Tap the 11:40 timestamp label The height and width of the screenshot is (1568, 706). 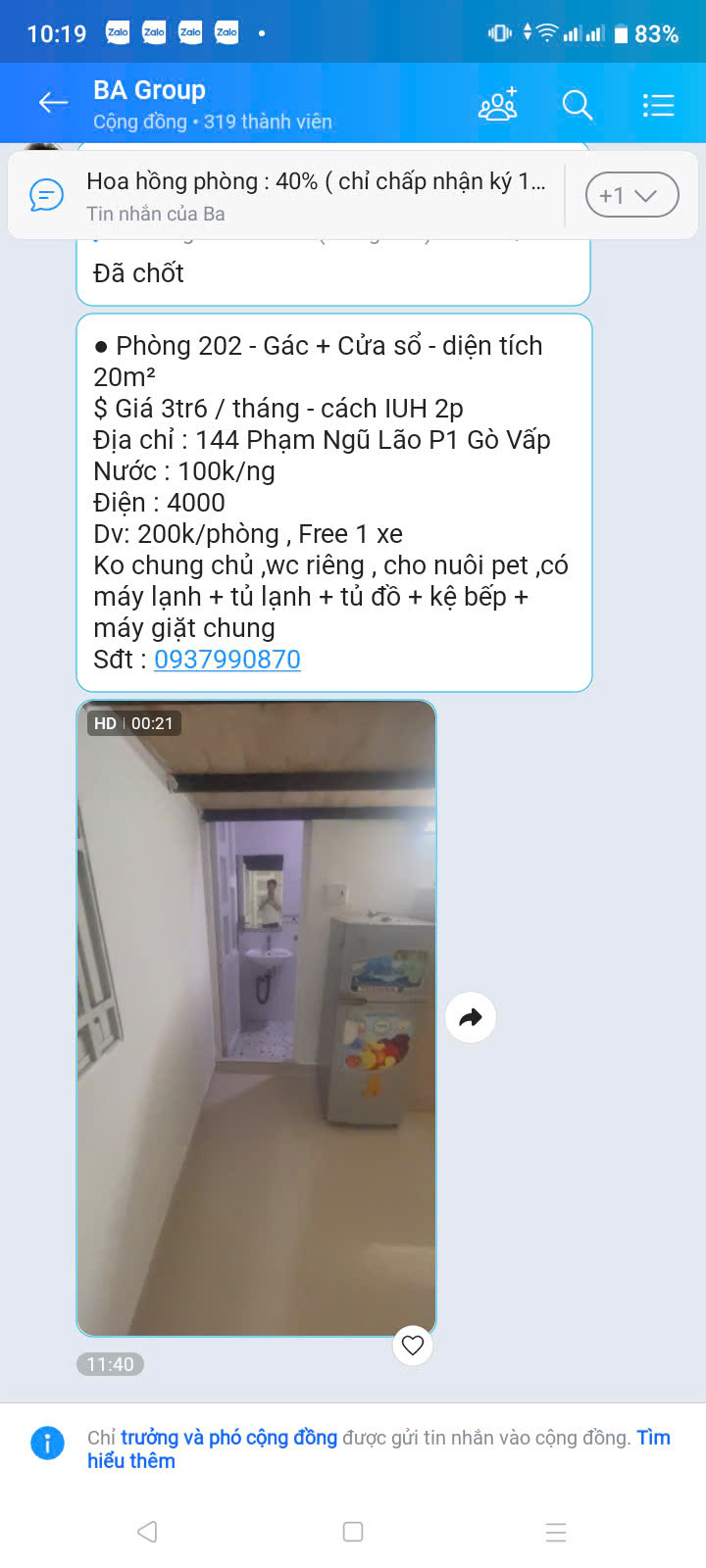[x=110, y=1363]
